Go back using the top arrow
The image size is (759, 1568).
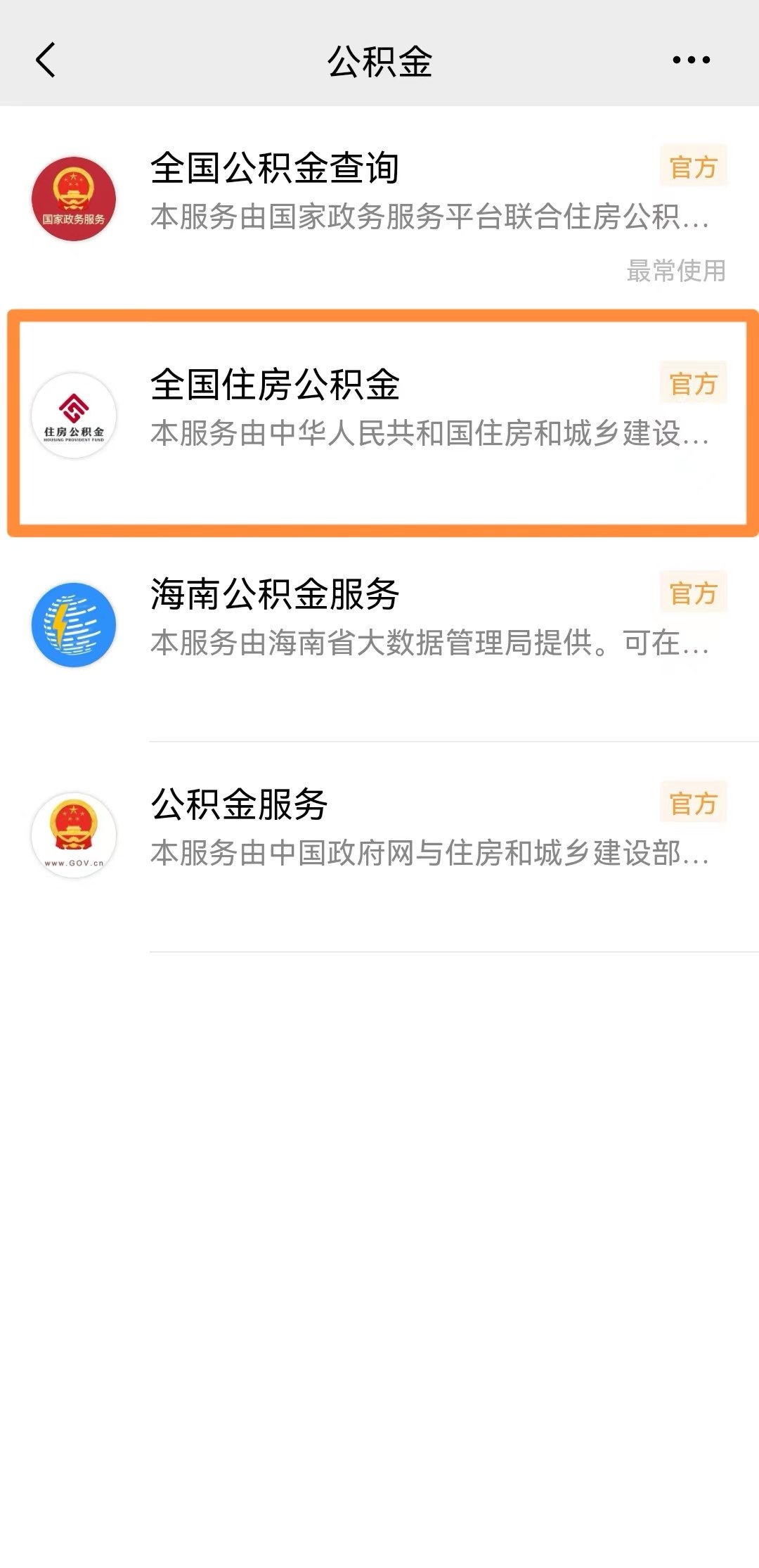(46, 60)
